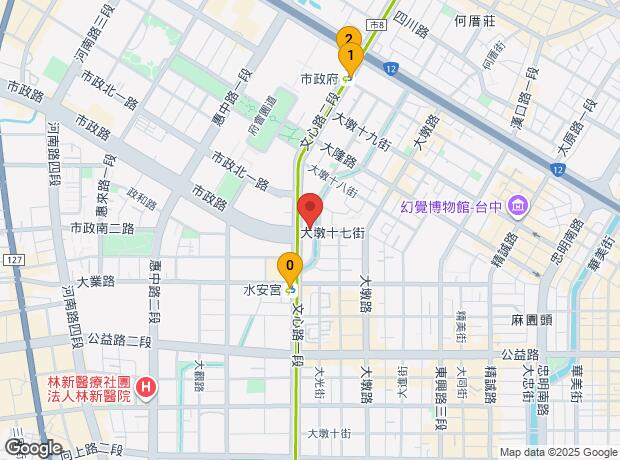Open the 幻覺博物館-台中 museum place icon
The width and height of the screenshot is (620, 460).
[x=518, y=206]
